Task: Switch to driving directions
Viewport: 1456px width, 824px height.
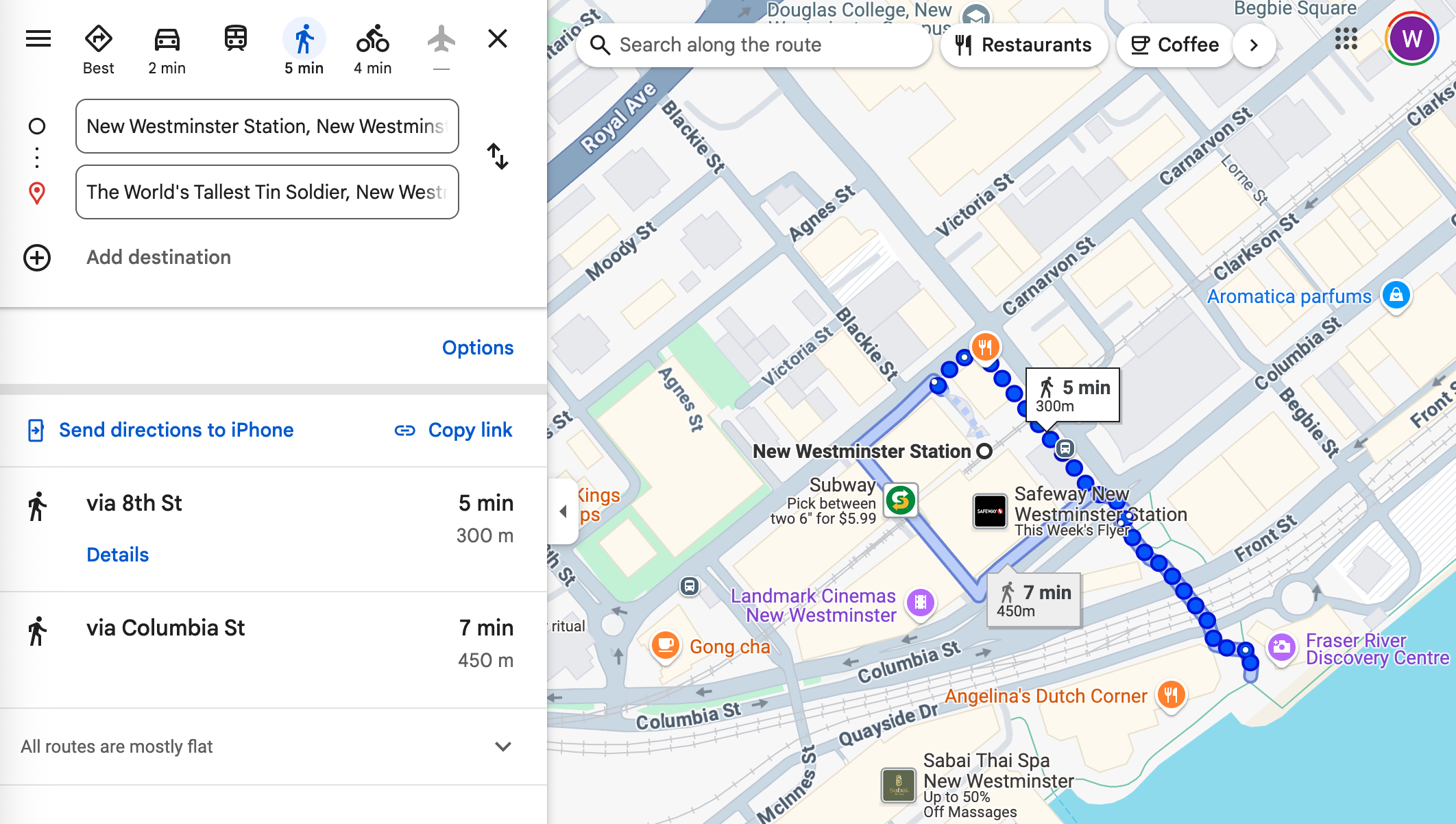Action: 167,48
